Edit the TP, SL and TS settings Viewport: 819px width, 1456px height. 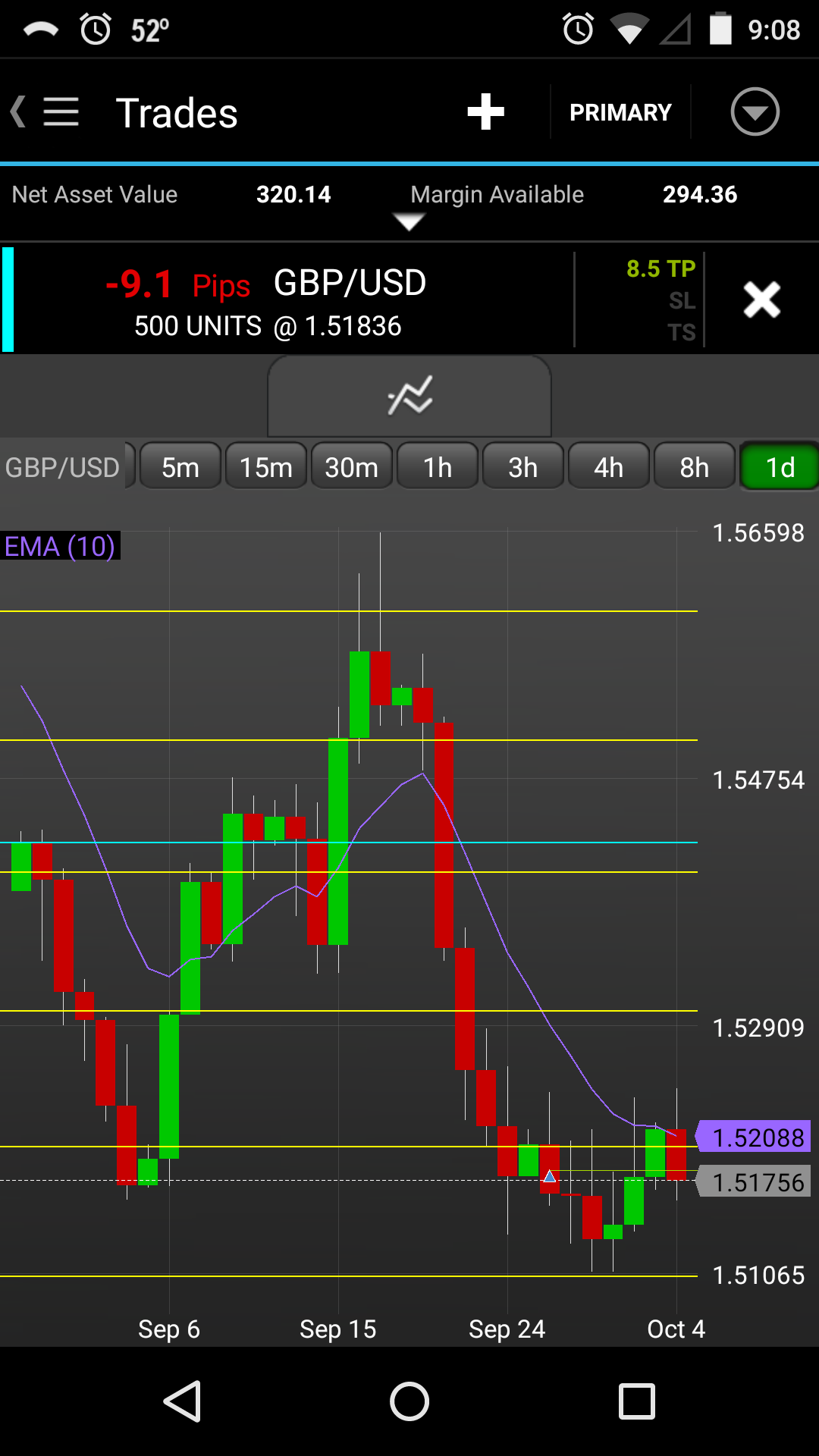[x=658, y=300]
